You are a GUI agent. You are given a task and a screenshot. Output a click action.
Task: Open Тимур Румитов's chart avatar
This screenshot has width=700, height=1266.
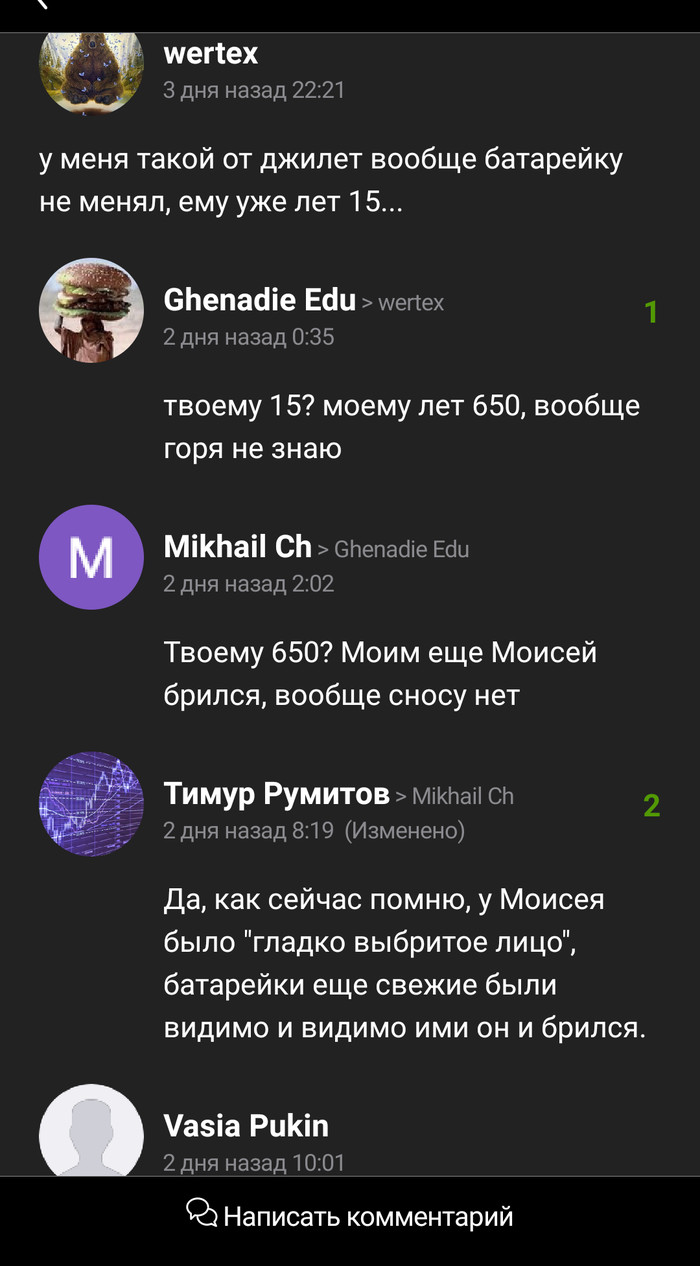(x=91, y=804)
